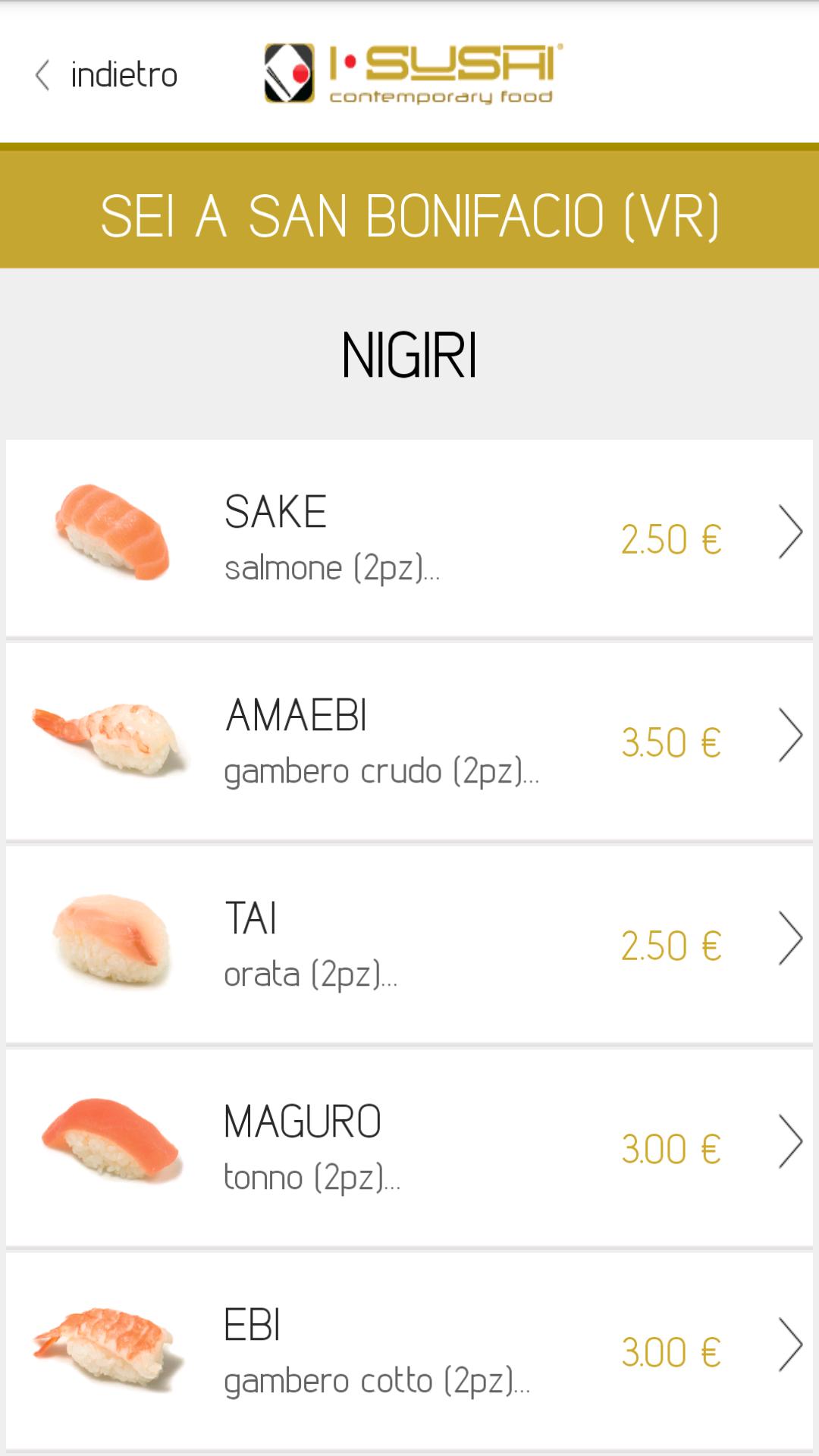
Task: Click the back arrow icon
Action: click(43, 74)
